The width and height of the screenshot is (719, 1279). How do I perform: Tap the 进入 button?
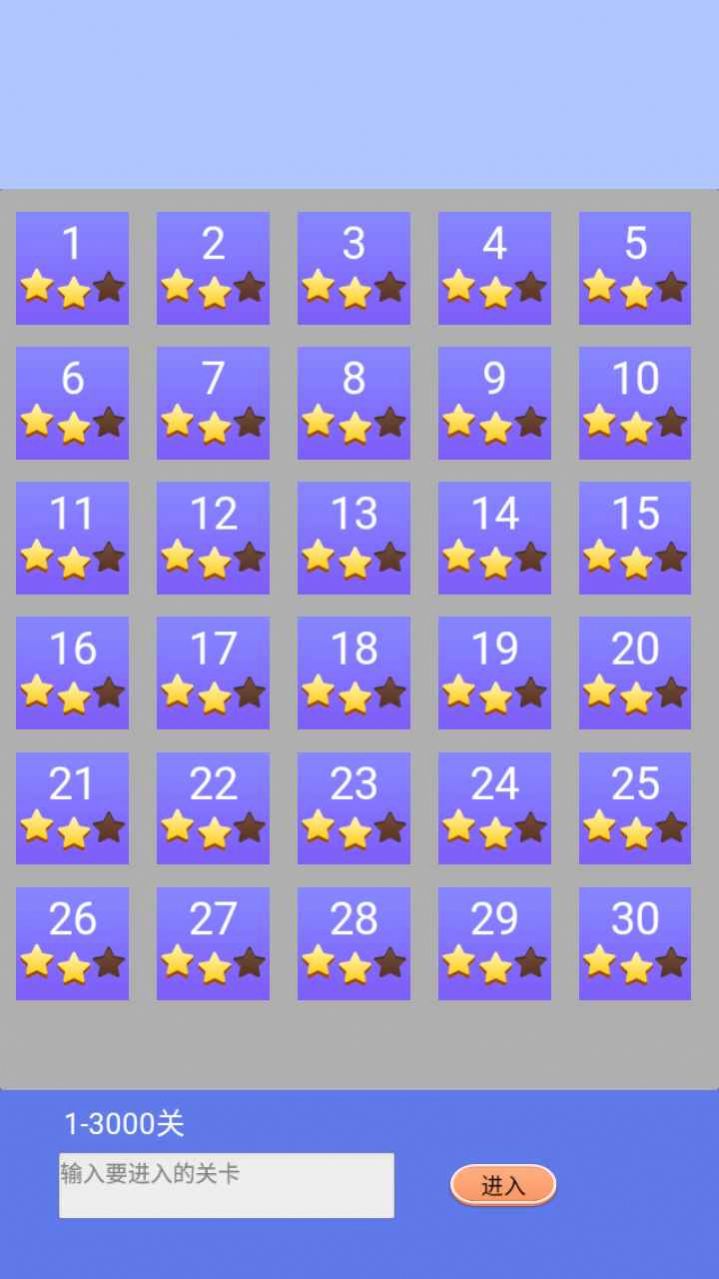(x=503, y=1185)
